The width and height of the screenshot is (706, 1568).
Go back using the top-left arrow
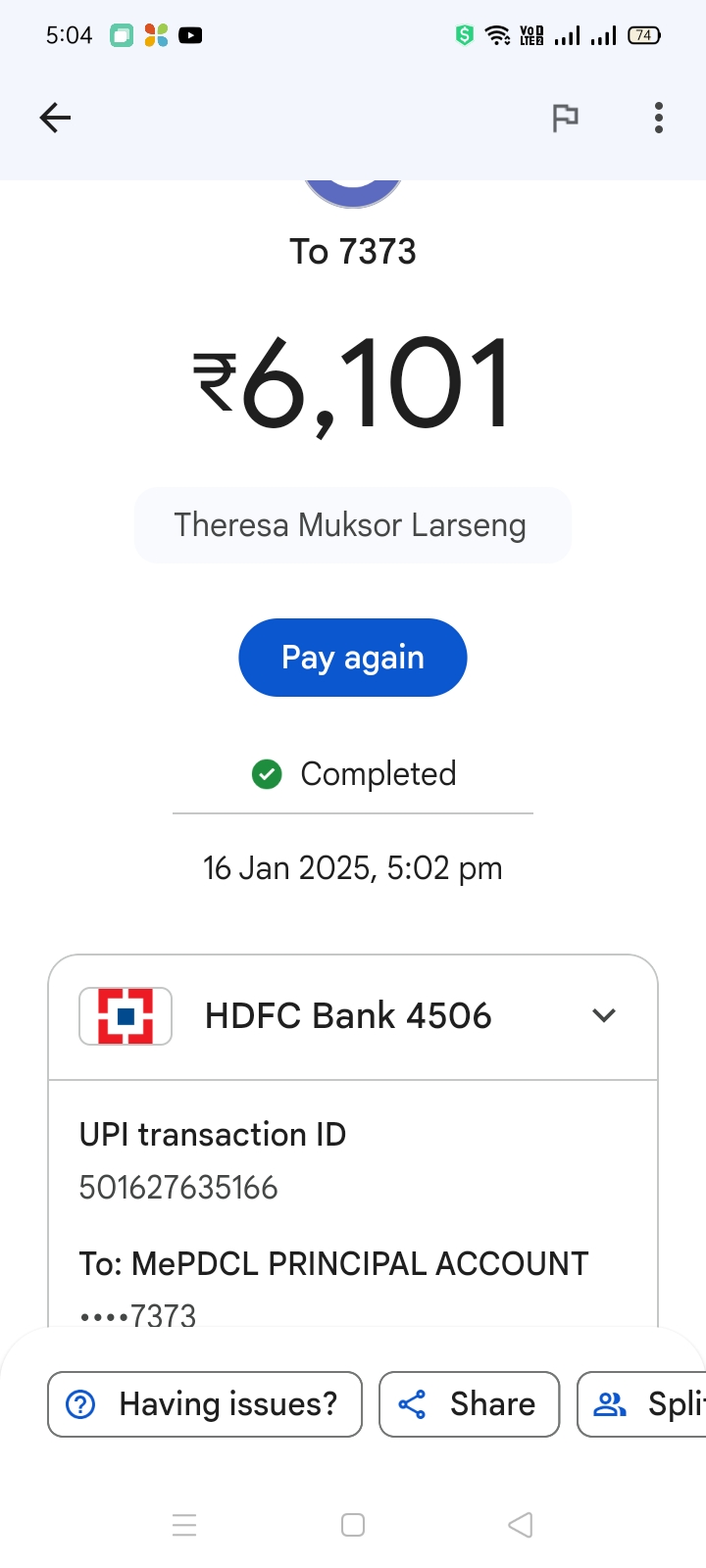tap(55, 118)
